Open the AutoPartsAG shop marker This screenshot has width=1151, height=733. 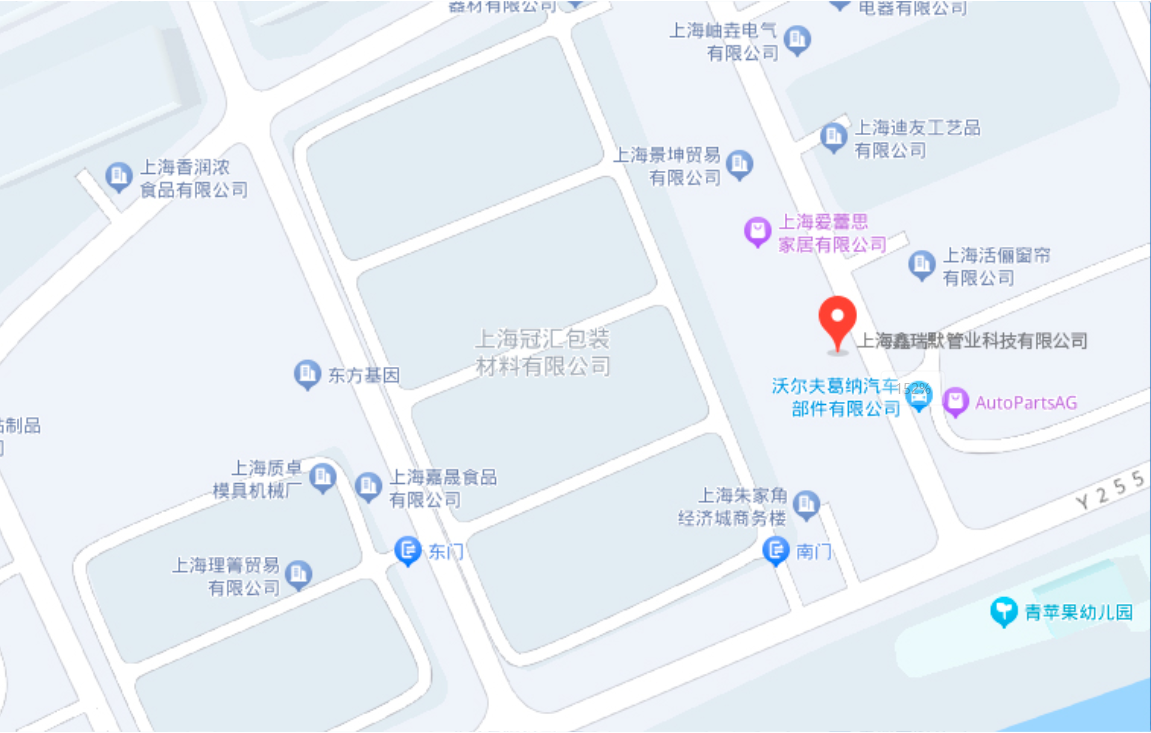tap(956, 402)
